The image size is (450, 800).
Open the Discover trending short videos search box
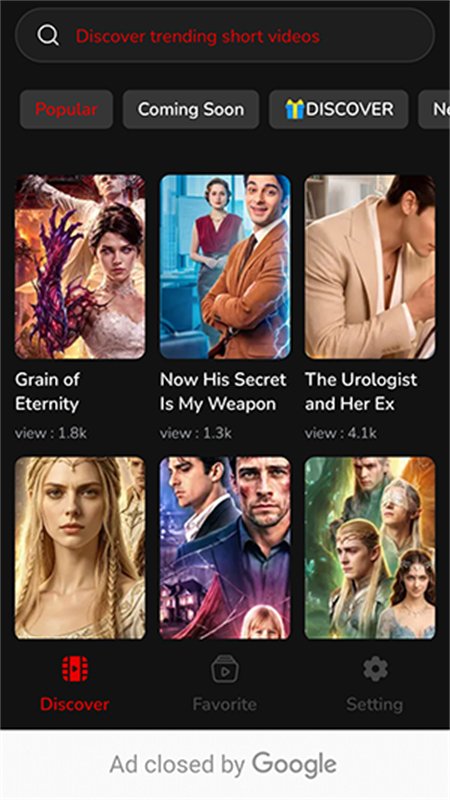click(x=224, y=36)
